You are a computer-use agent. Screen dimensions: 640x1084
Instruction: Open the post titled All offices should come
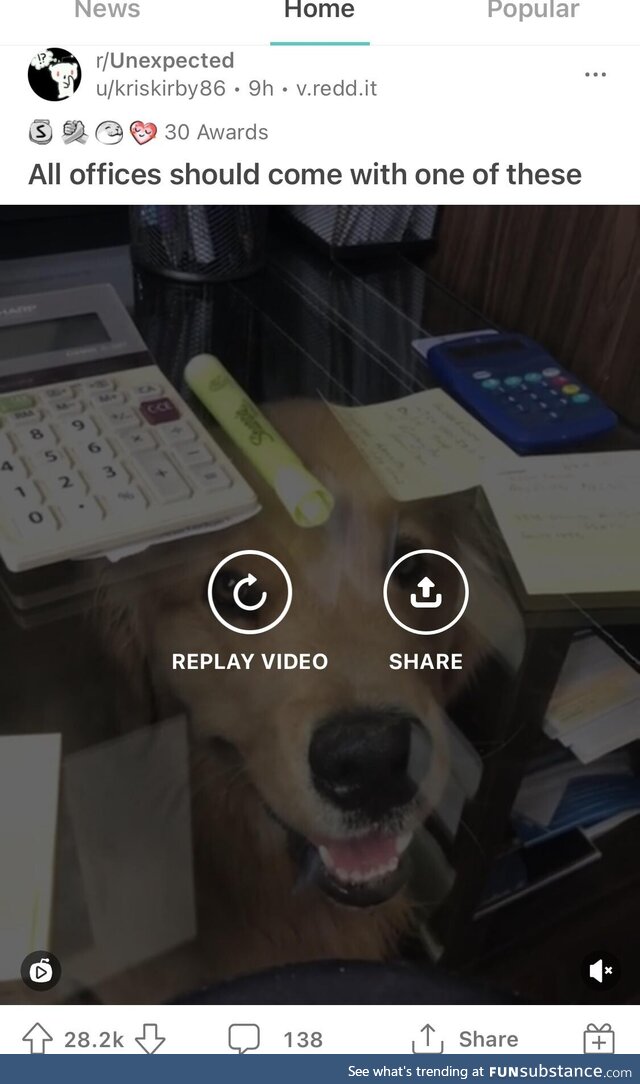click(x=304, y=174)
